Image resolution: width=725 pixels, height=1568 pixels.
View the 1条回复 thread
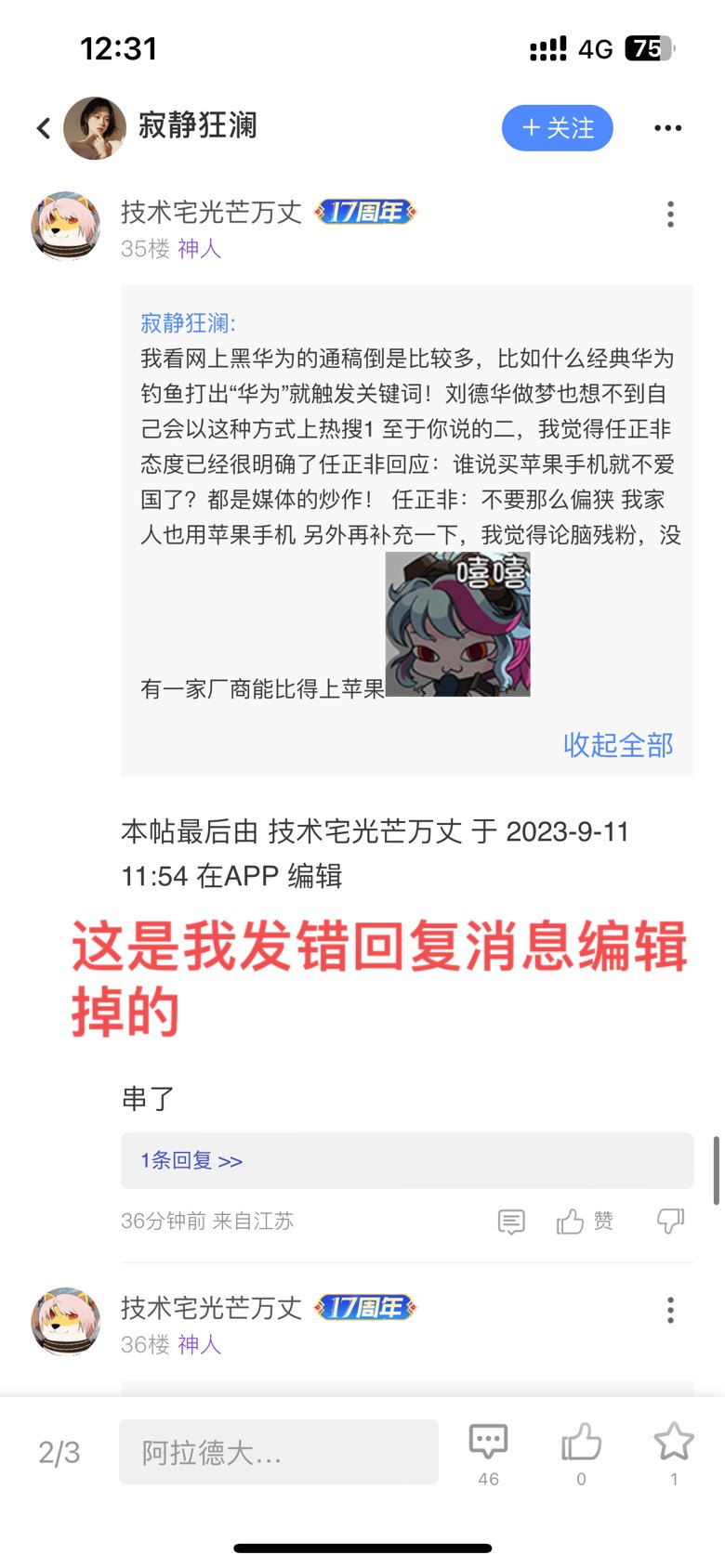pyautogui.click(x=191, y=1160)
